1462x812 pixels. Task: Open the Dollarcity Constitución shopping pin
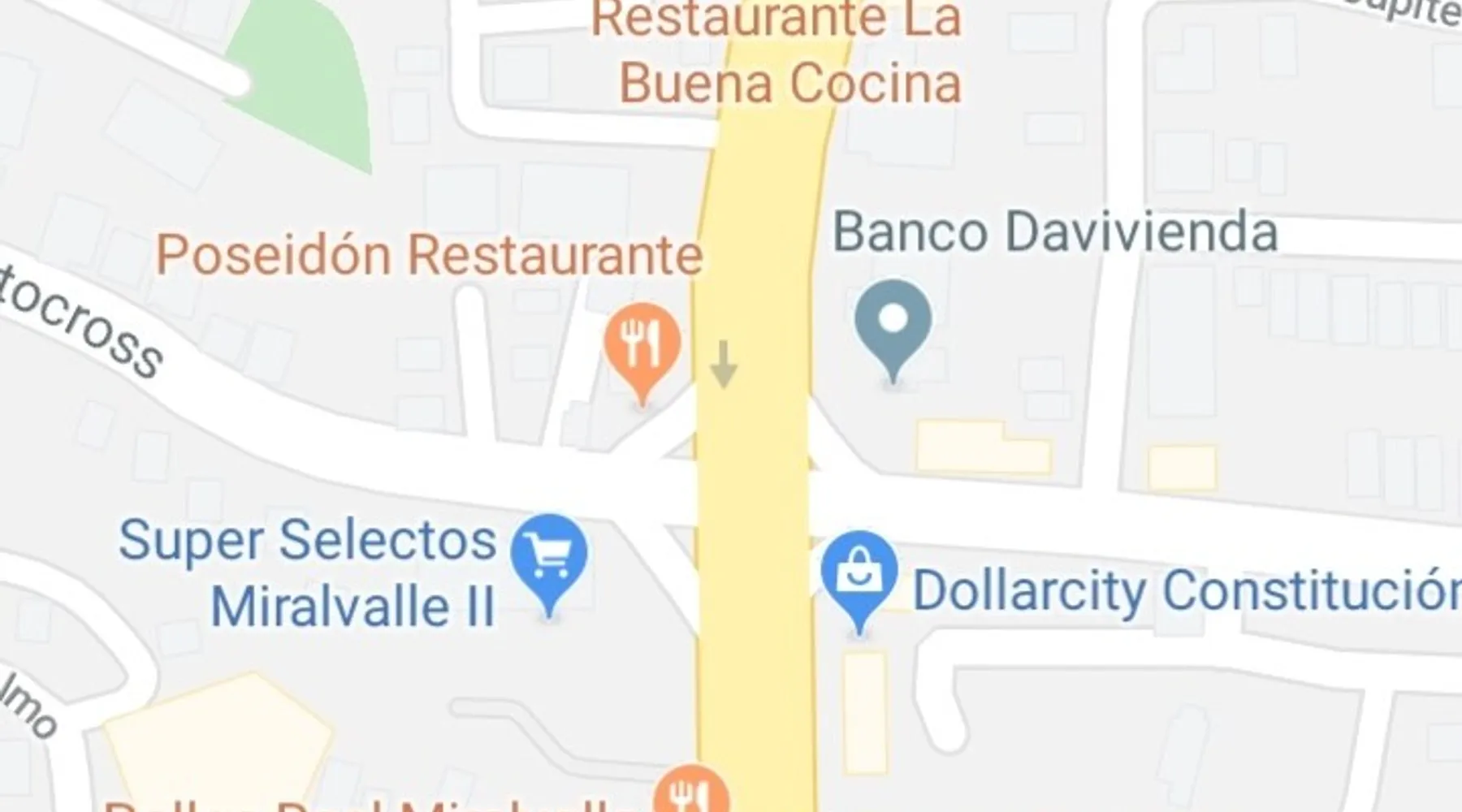point(859,573)
